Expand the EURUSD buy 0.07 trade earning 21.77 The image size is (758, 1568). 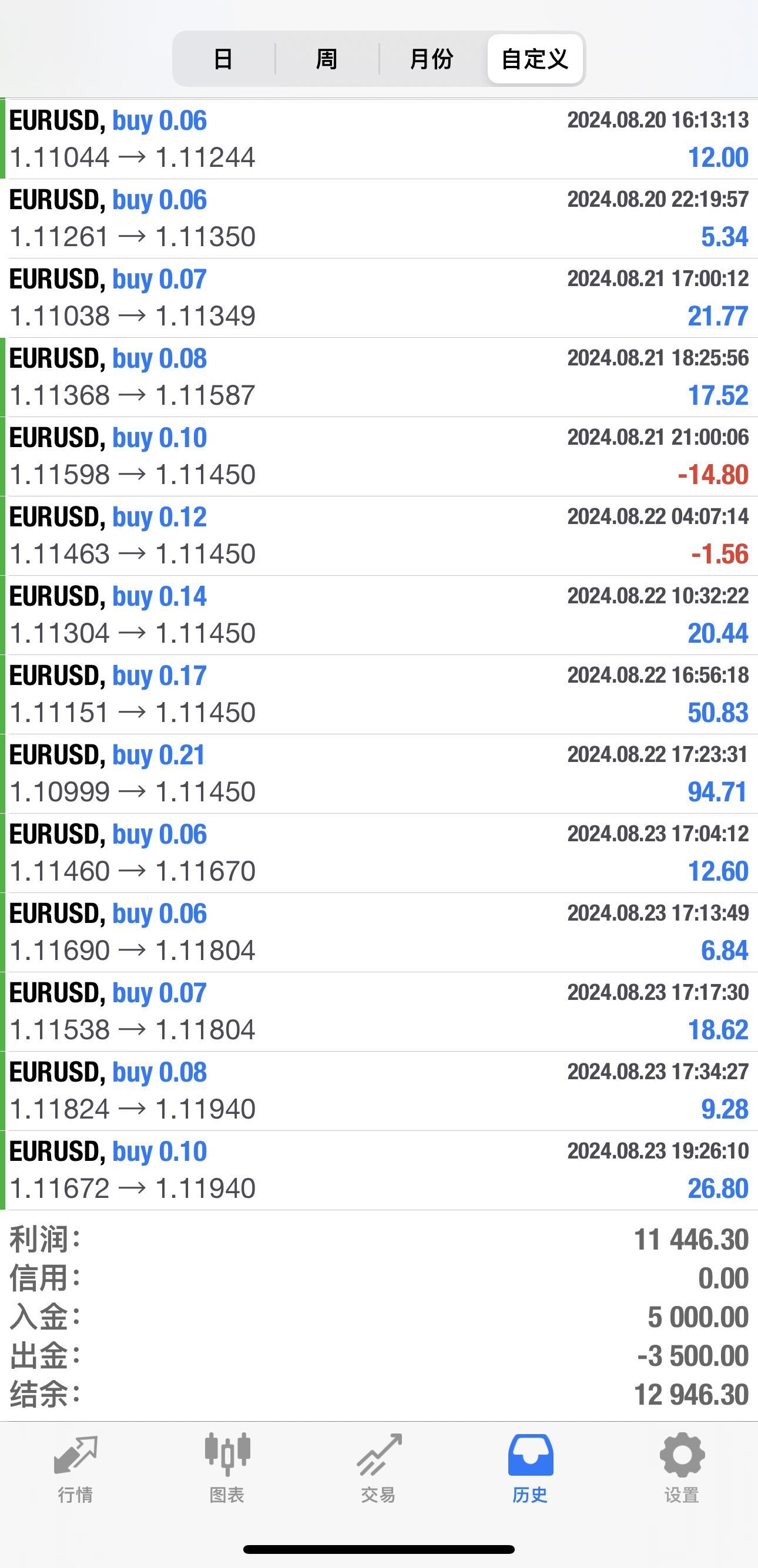point(378,298)
